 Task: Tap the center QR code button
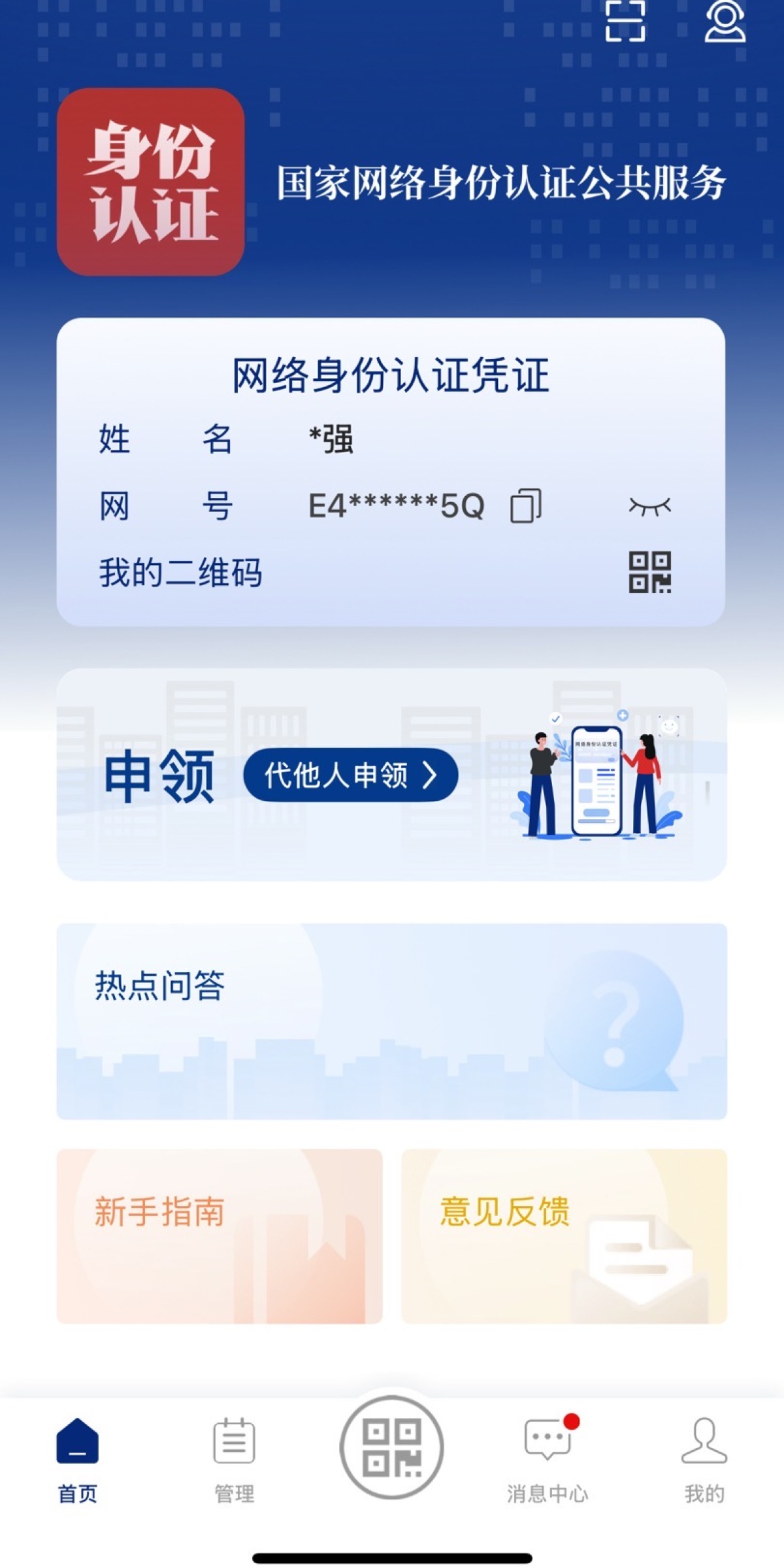391,1447
